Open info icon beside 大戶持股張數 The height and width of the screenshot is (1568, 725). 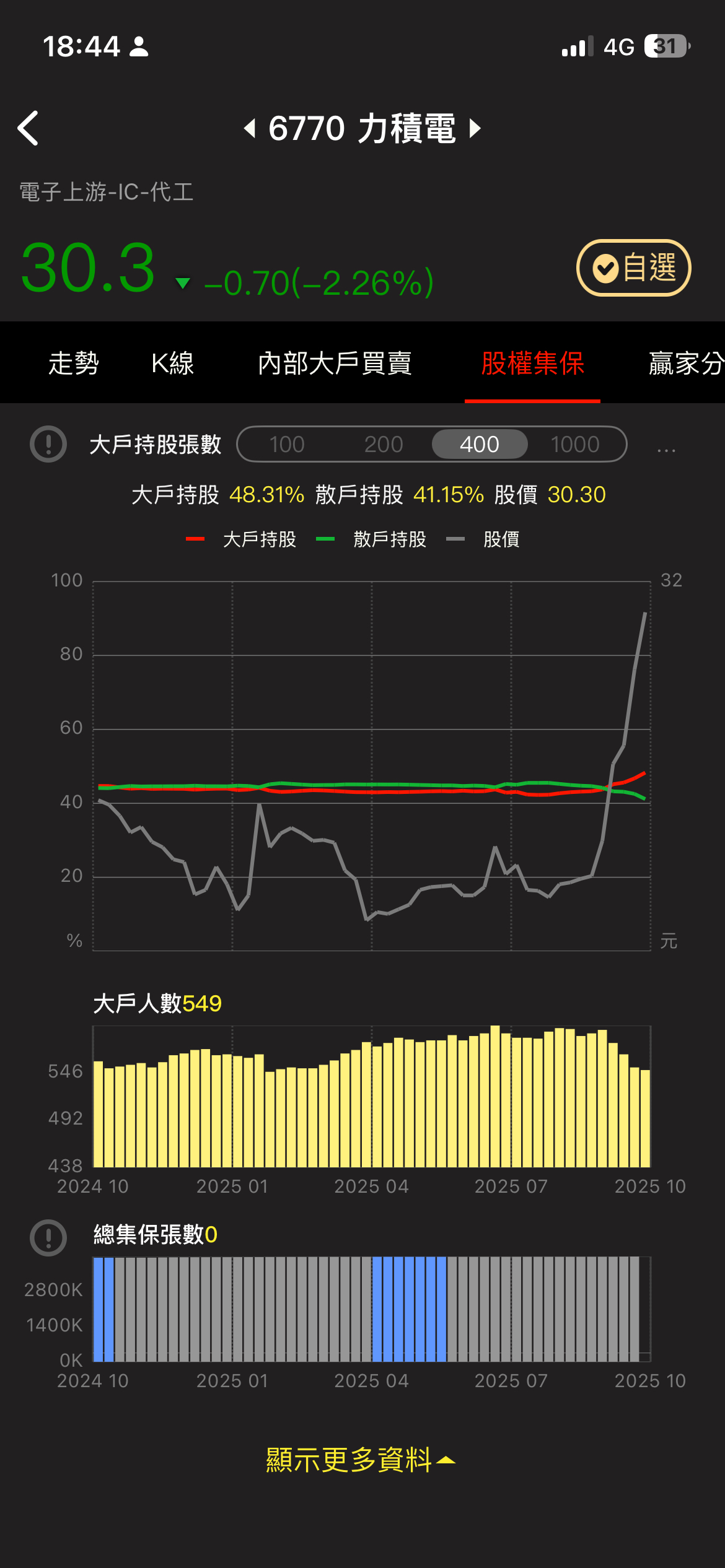coord(48,444)
